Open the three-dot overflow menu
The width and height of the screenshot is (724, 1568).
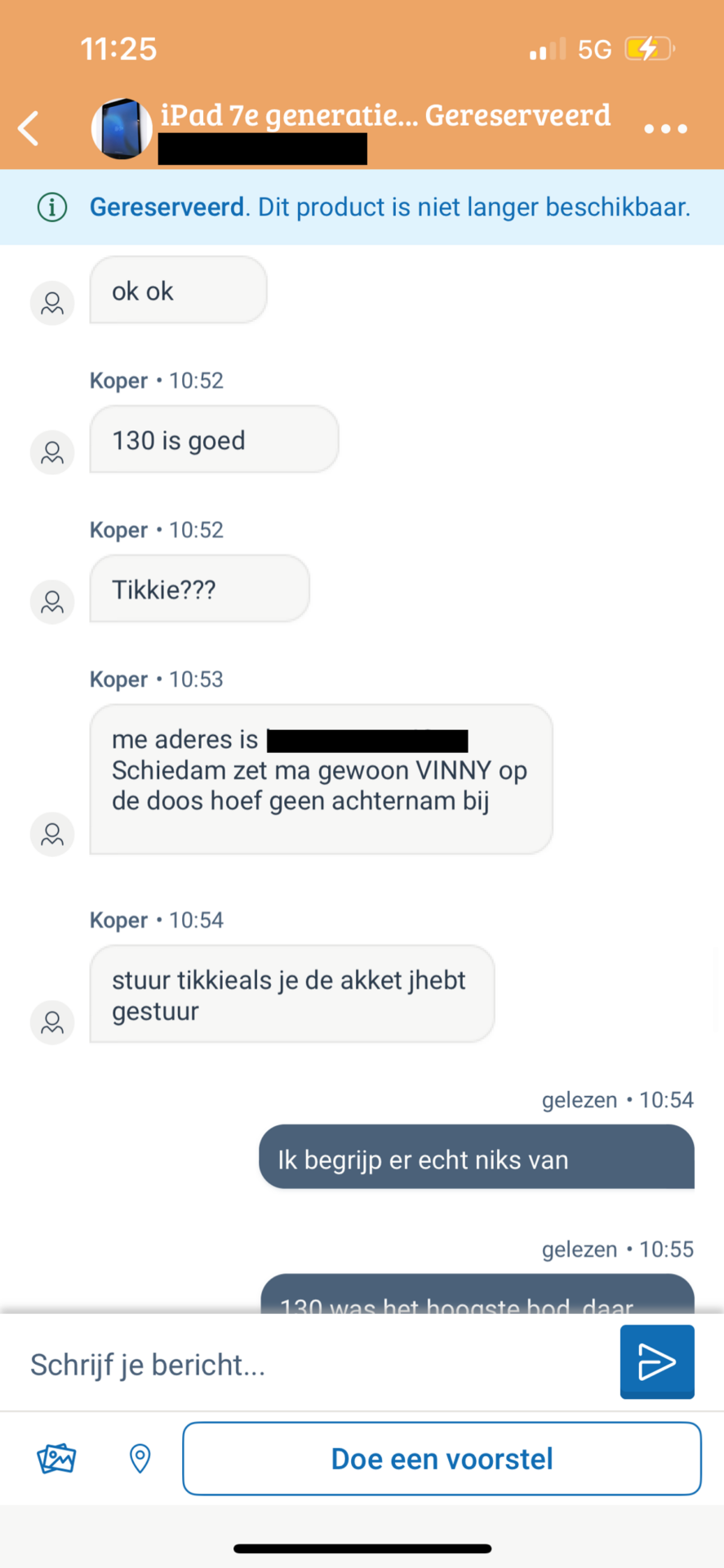665,128
